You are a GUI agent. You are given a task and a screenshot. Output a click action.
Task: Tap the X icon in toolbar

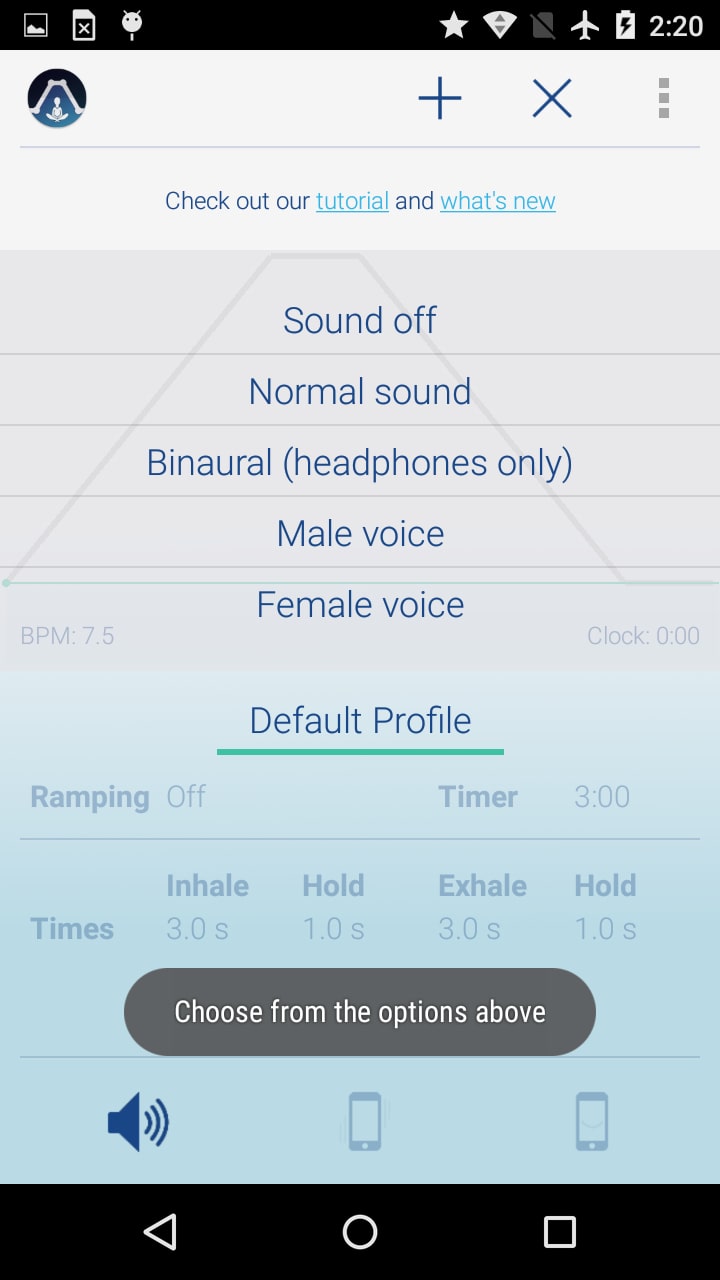point(552,99)
